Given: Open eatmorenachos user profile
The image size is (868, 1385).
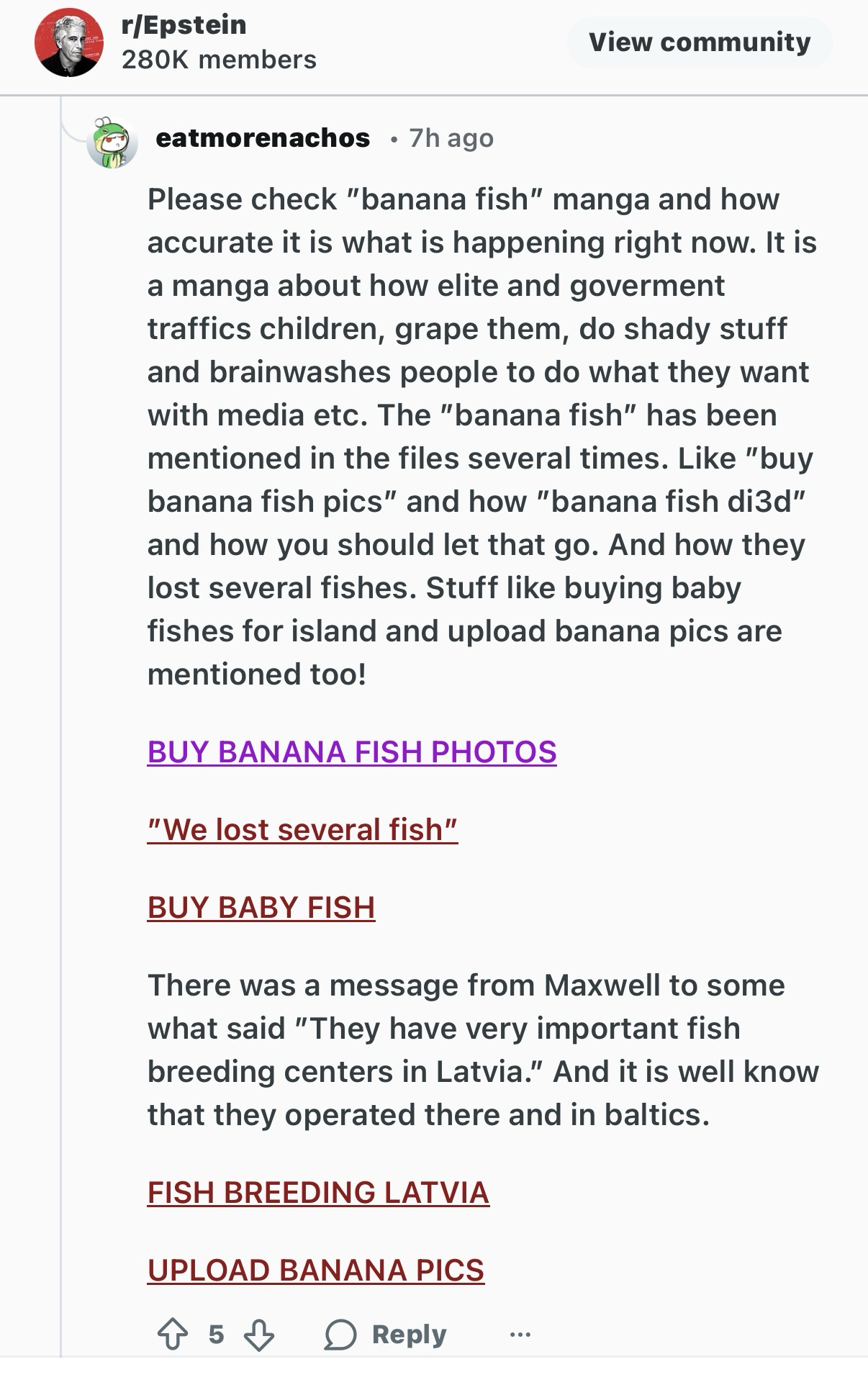Looking at the screenshot, I should [x=263, y=137].
